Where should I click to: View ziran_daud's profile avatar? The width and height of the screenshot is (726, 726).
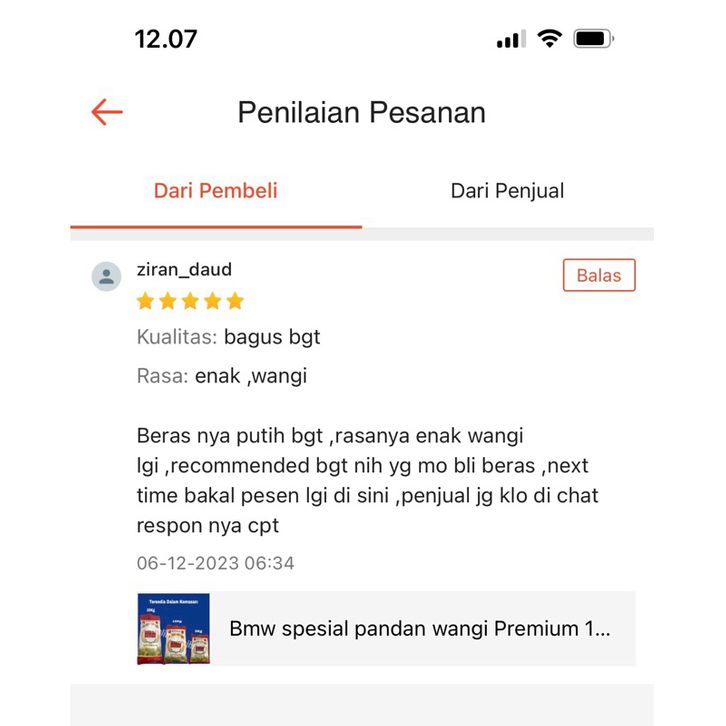coord(107,276)
